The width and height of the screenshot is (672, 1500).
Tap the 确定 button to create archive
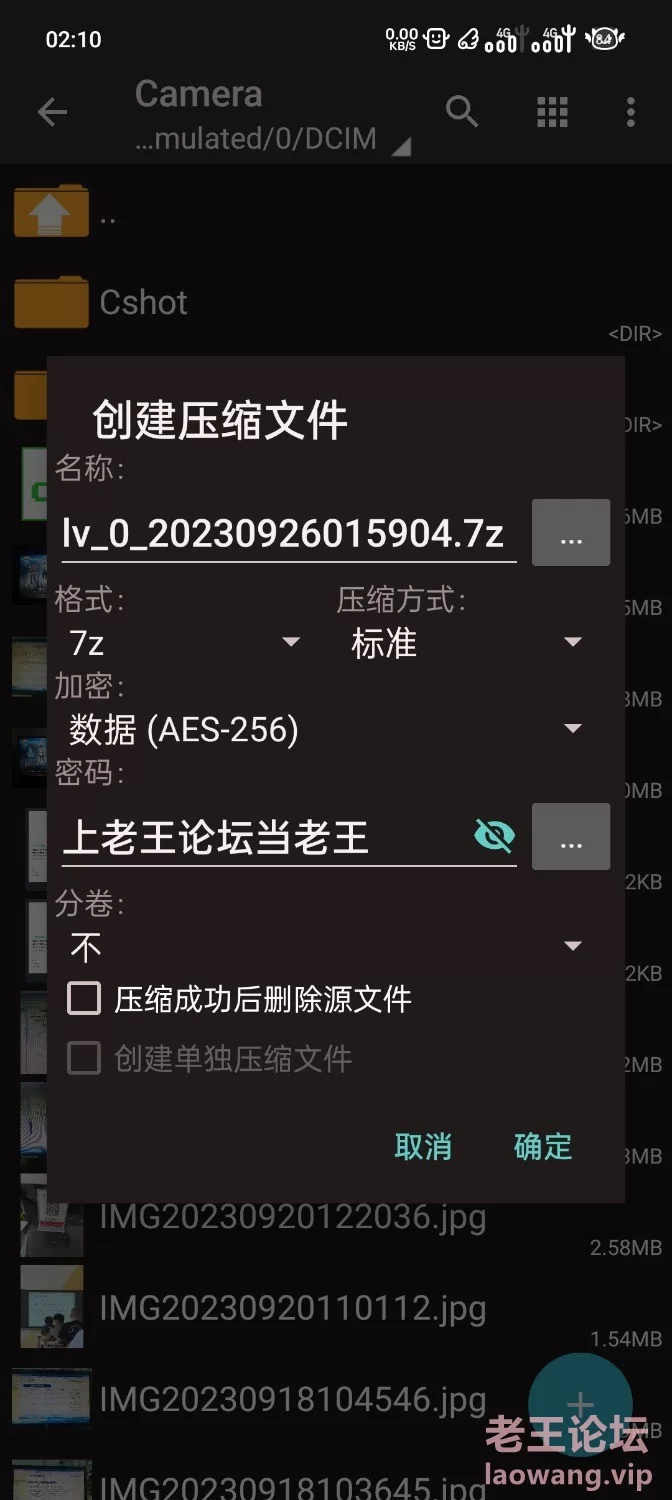coord(542,1146)
